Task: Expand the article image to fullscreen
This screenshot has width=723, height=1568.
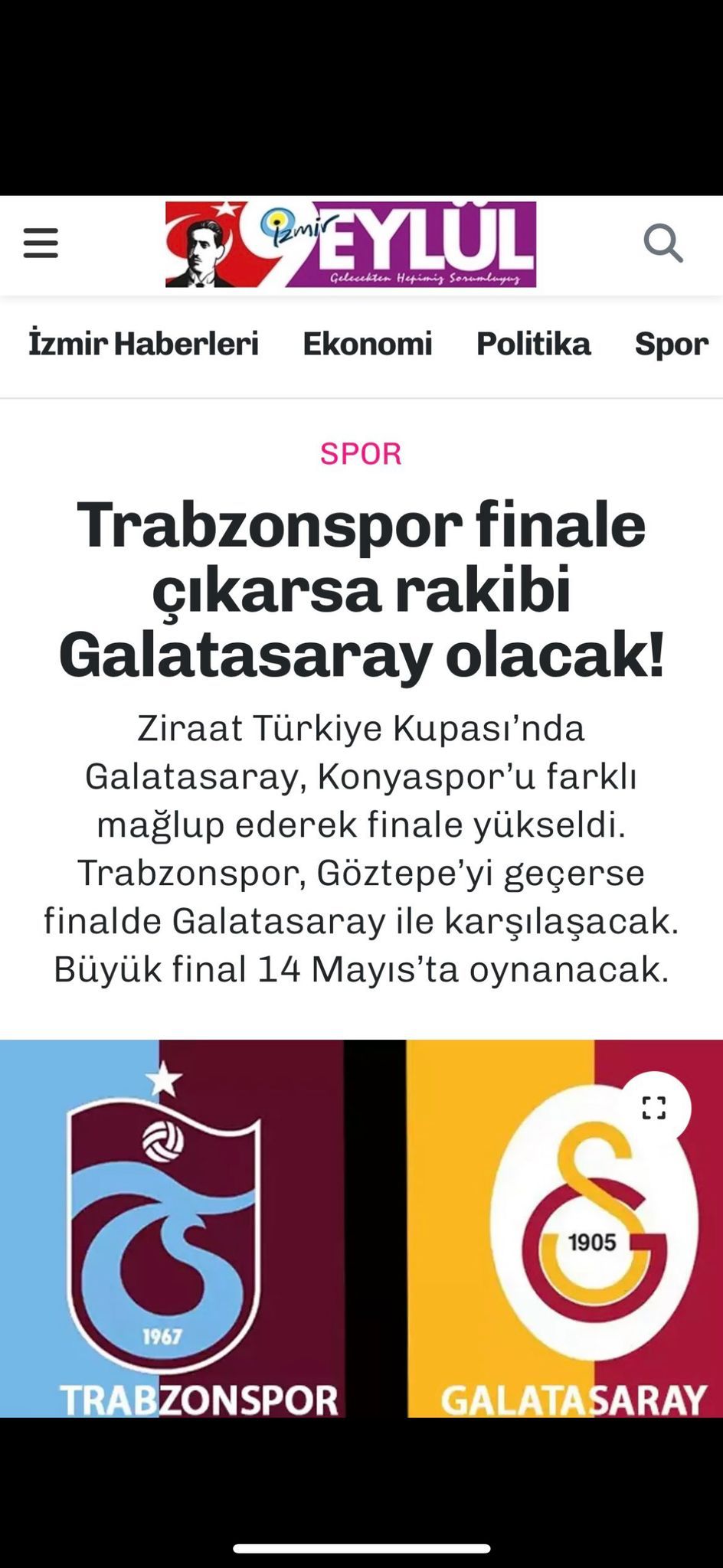Action: click(653, 1107)
